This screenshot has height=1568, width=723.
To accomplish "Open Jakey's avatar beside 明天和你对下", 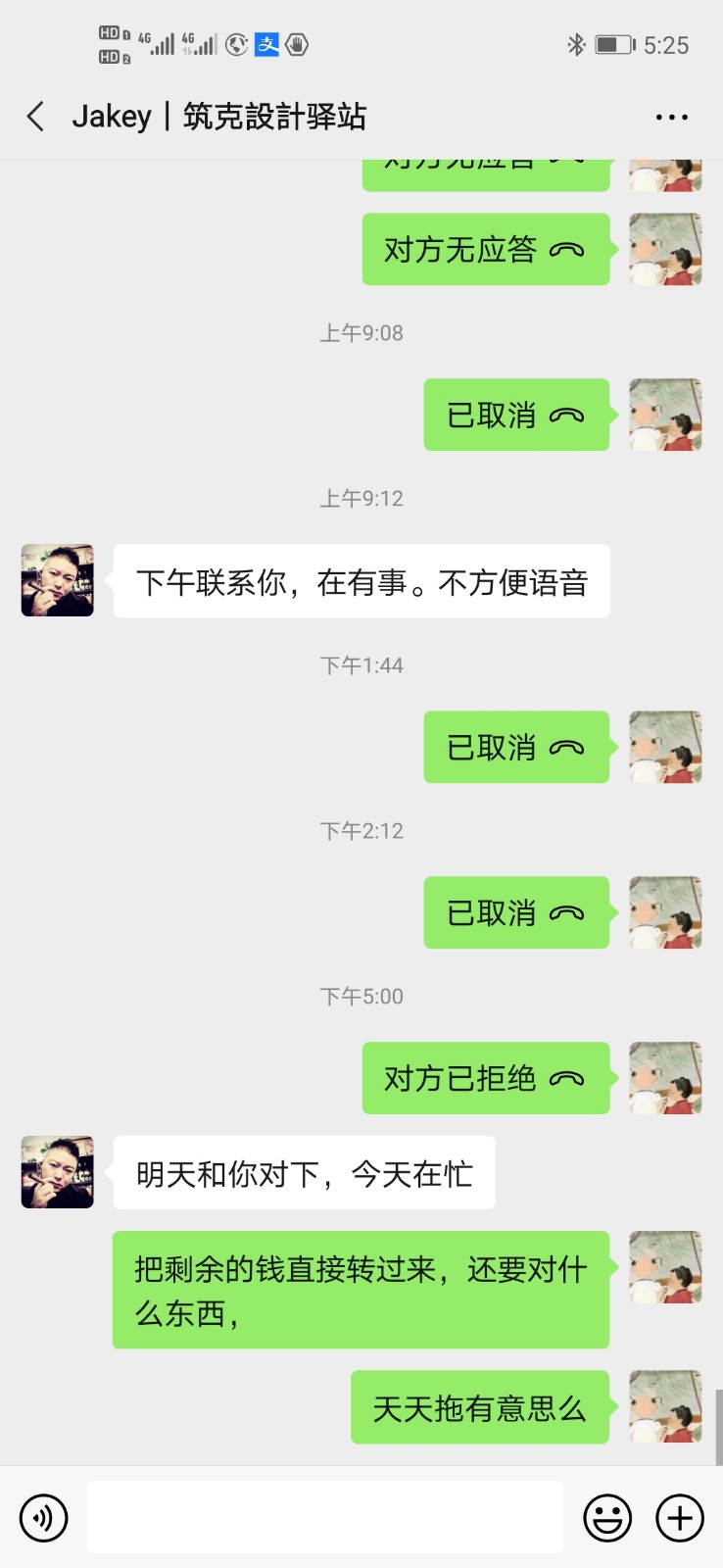I will [x=58, y=1172].
